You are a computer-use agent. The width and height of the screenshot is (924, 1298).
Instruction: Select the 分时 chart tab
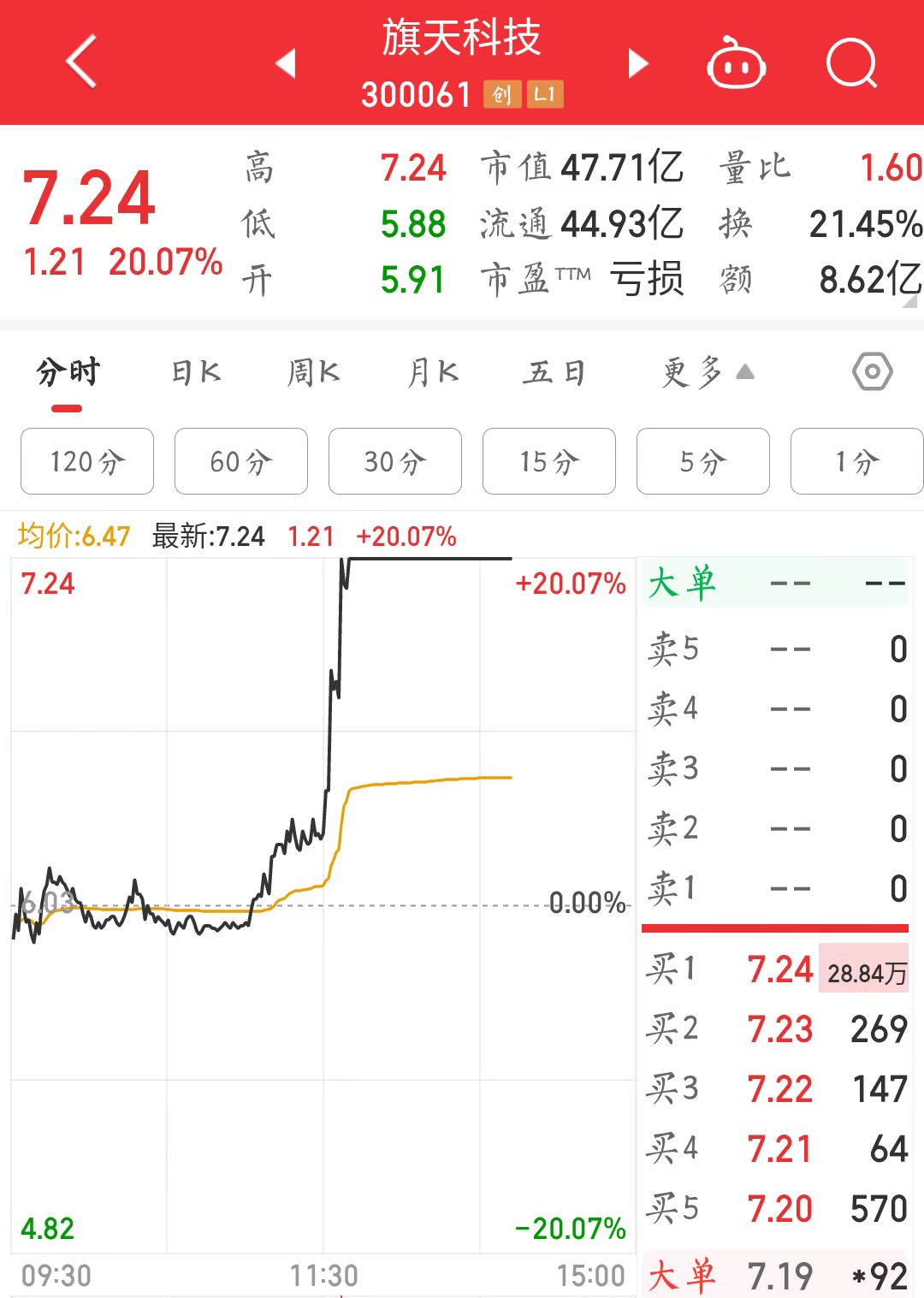coord(68,373)
